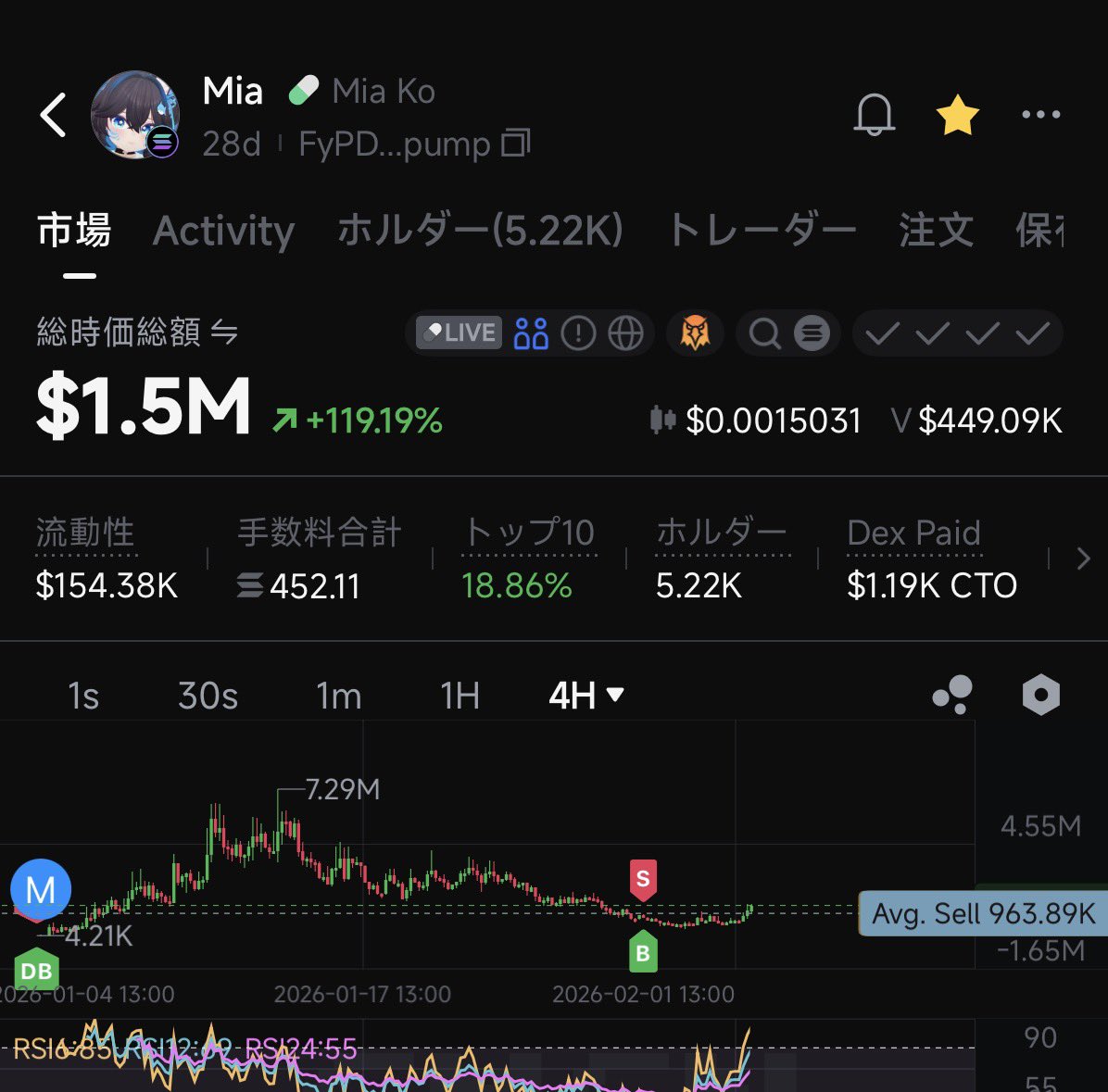Switch to the トレーダー tab

(x=762, y=231)
